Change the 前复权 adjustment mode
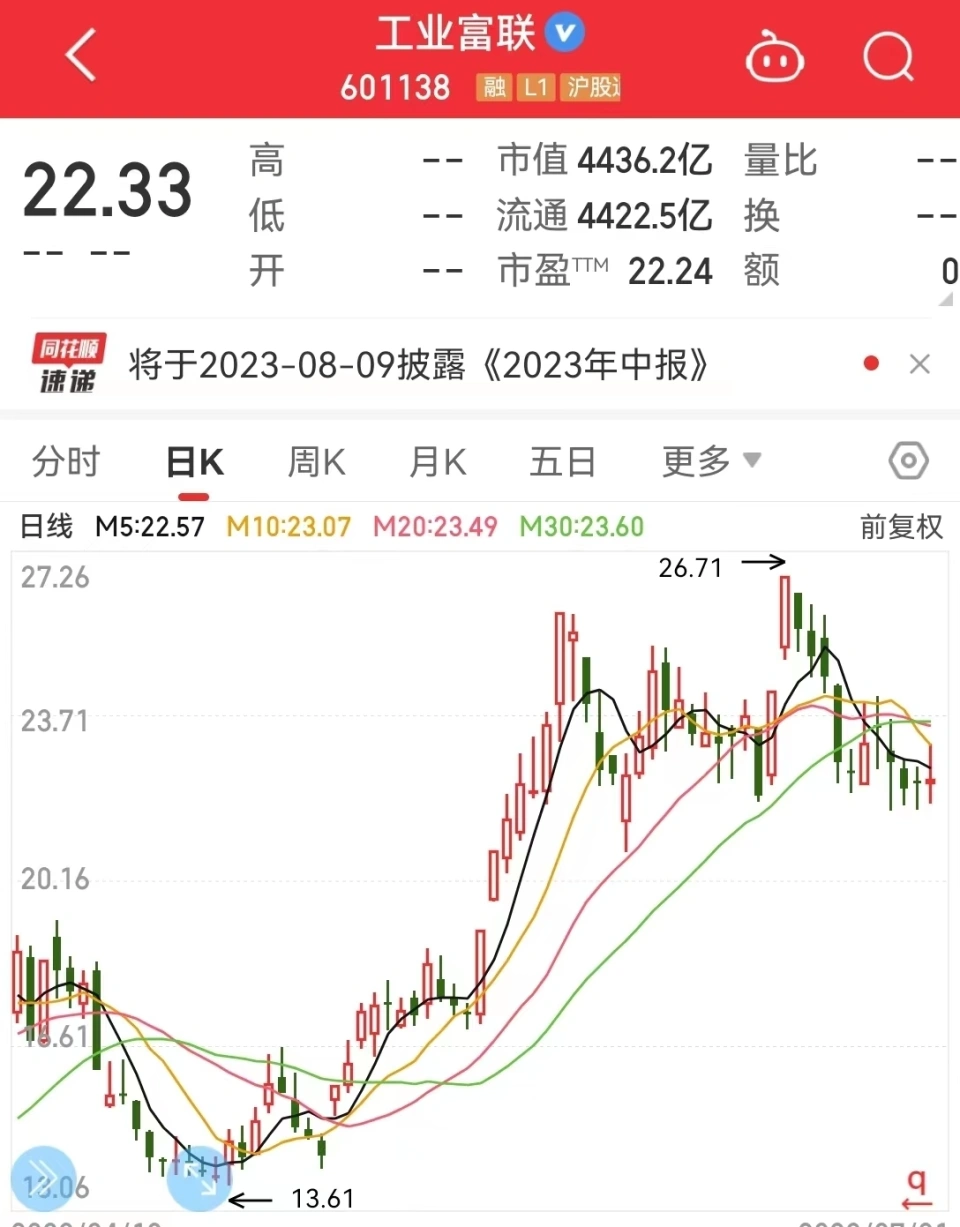Viewport: 960px width, 1227px height. click(x=901, y=527)
